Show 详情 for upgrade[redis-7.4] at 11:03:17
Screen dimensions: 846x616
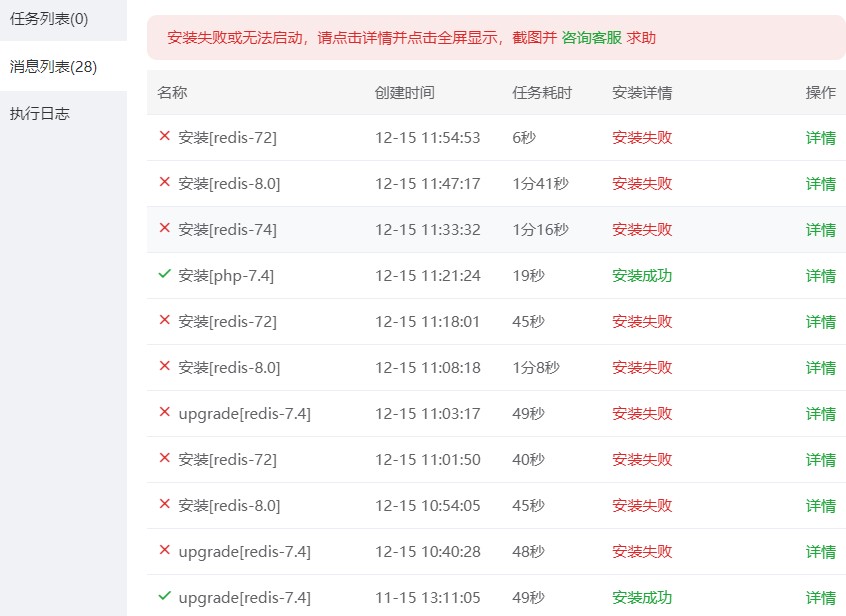coord(820,414)
